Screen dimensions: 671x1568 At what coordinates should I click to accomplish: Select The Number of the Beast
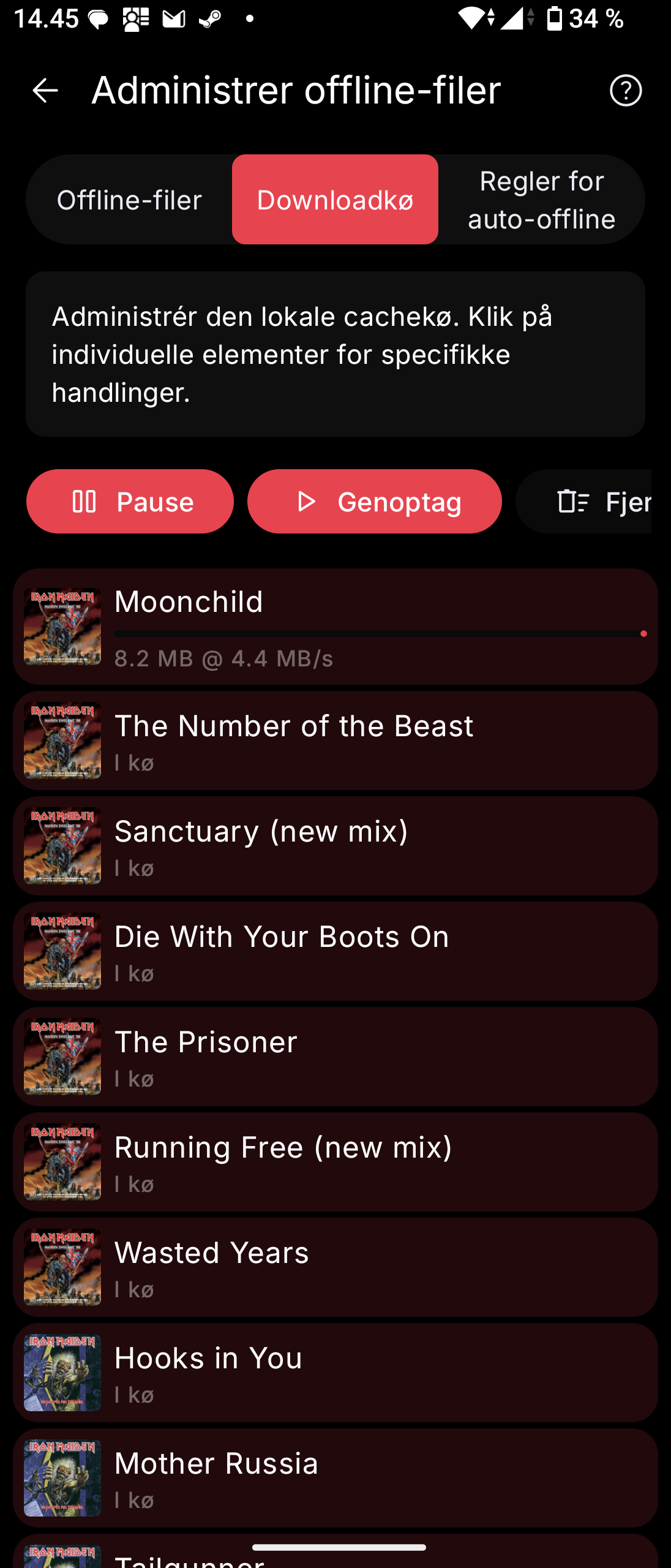[335, 740]
